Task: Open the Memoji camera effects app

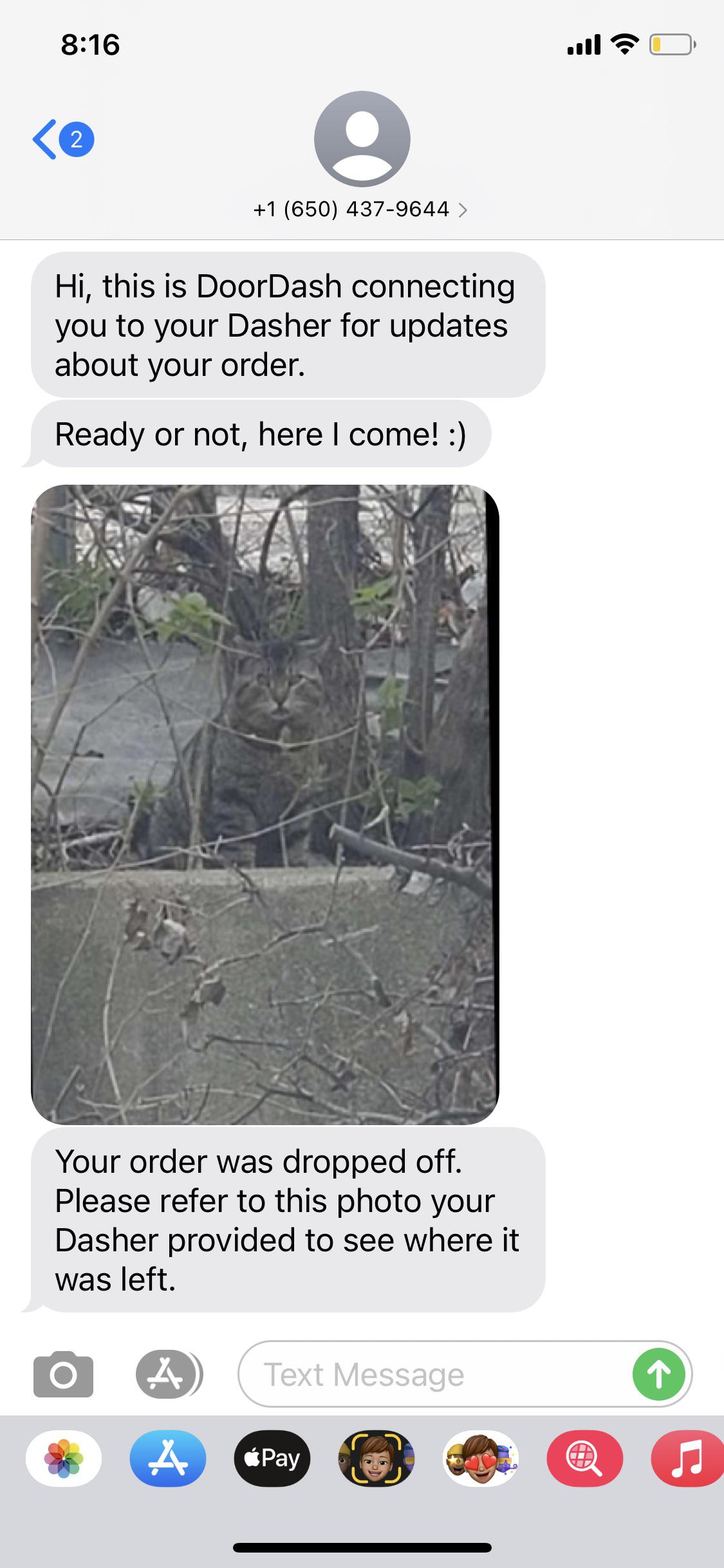Action: coord(376,1459)
